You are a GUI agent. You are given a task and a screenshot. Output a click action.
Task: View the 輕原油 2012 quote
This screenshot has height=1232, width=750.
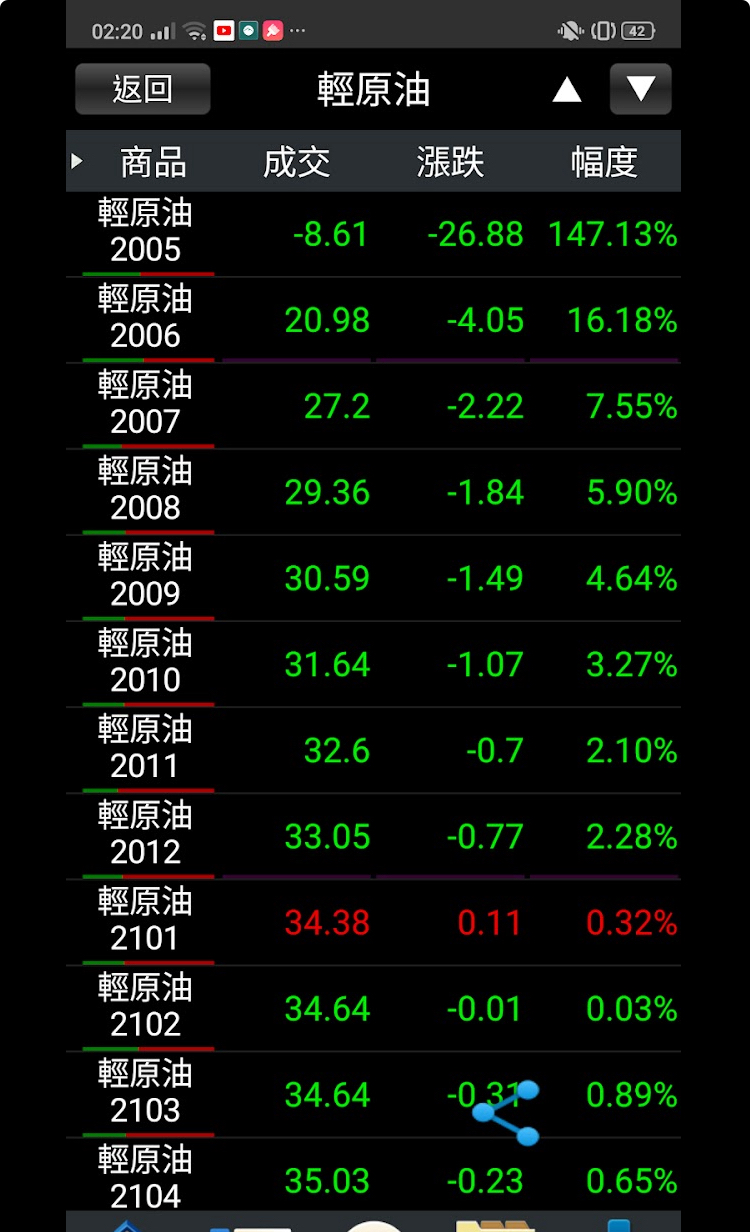[x=374, y=836]
